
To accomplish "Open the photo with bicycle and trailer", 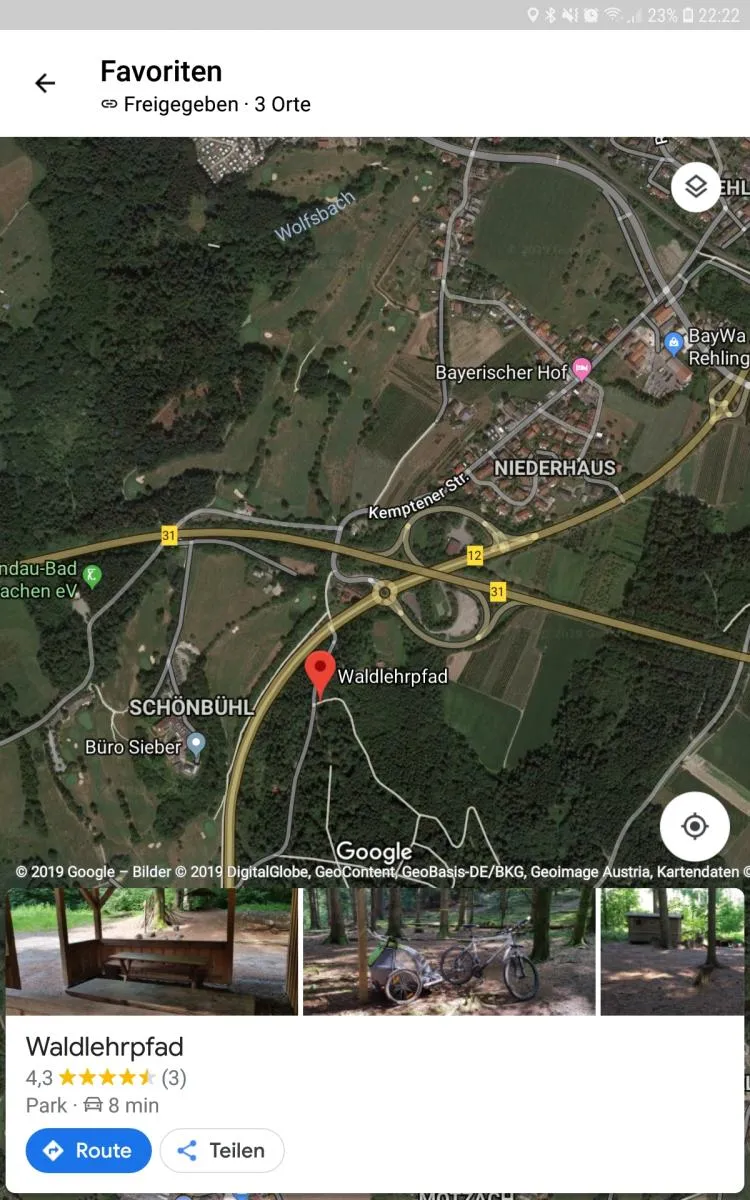I will [449, 951].
